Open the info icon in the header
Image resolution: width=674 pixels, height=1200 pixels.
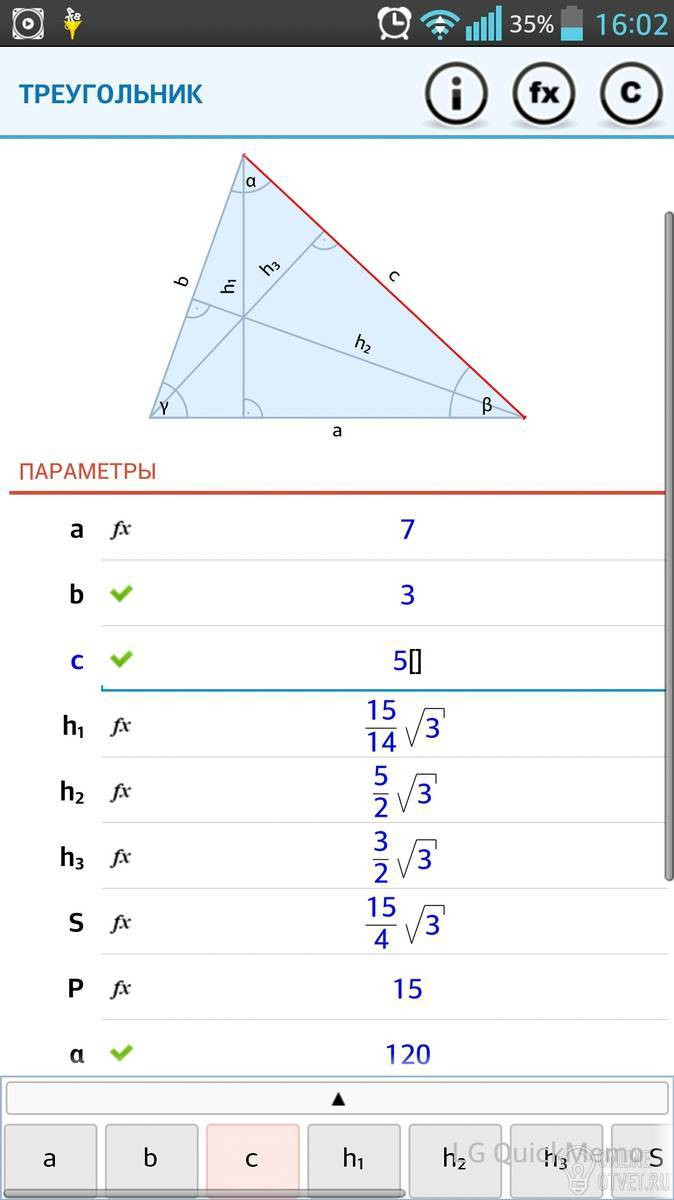tap(456, 94)
